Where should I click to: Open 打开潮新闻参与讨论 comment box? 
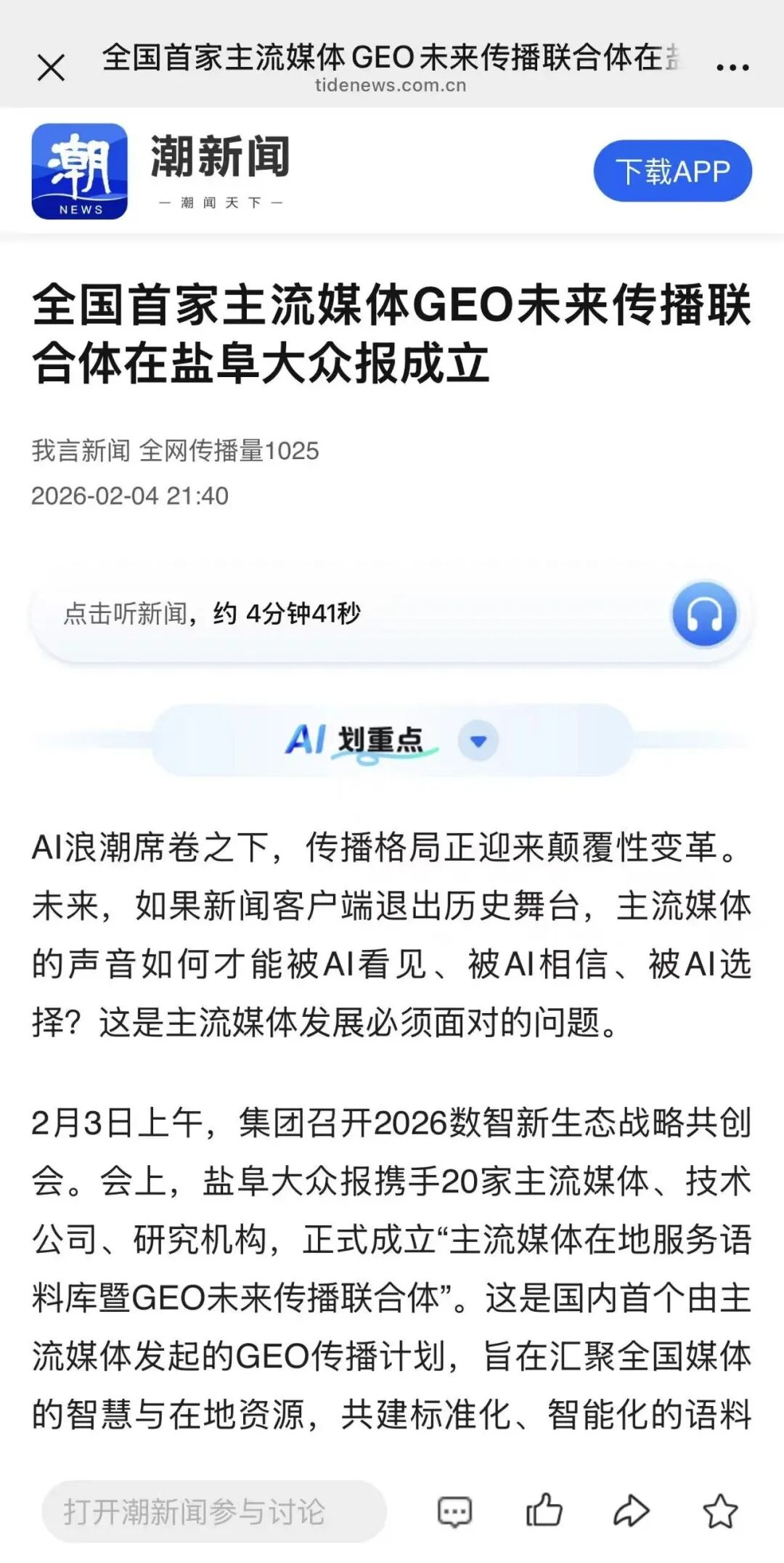213,1511
